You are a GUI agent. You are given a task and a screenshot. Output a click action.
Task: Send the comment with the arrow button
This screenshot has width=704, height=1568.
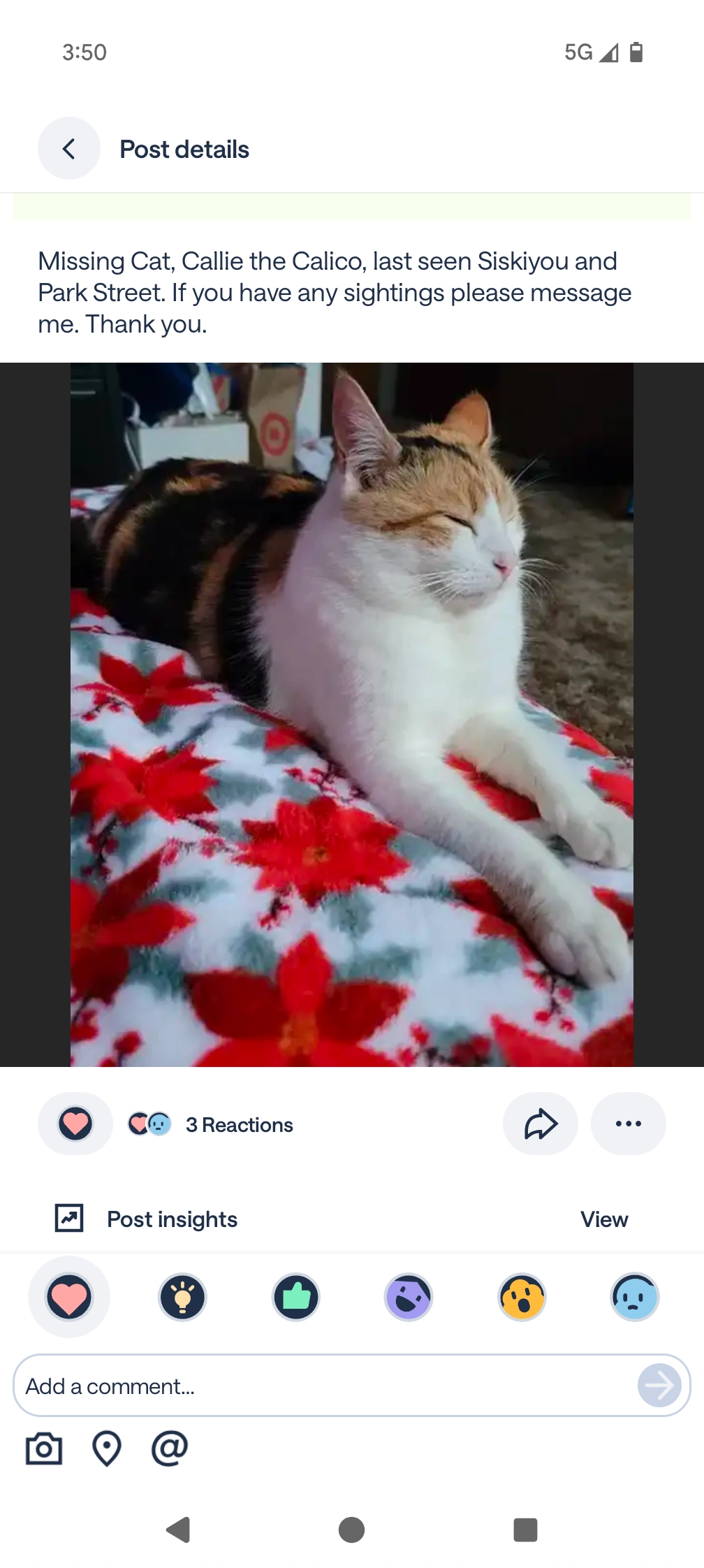659,1386
